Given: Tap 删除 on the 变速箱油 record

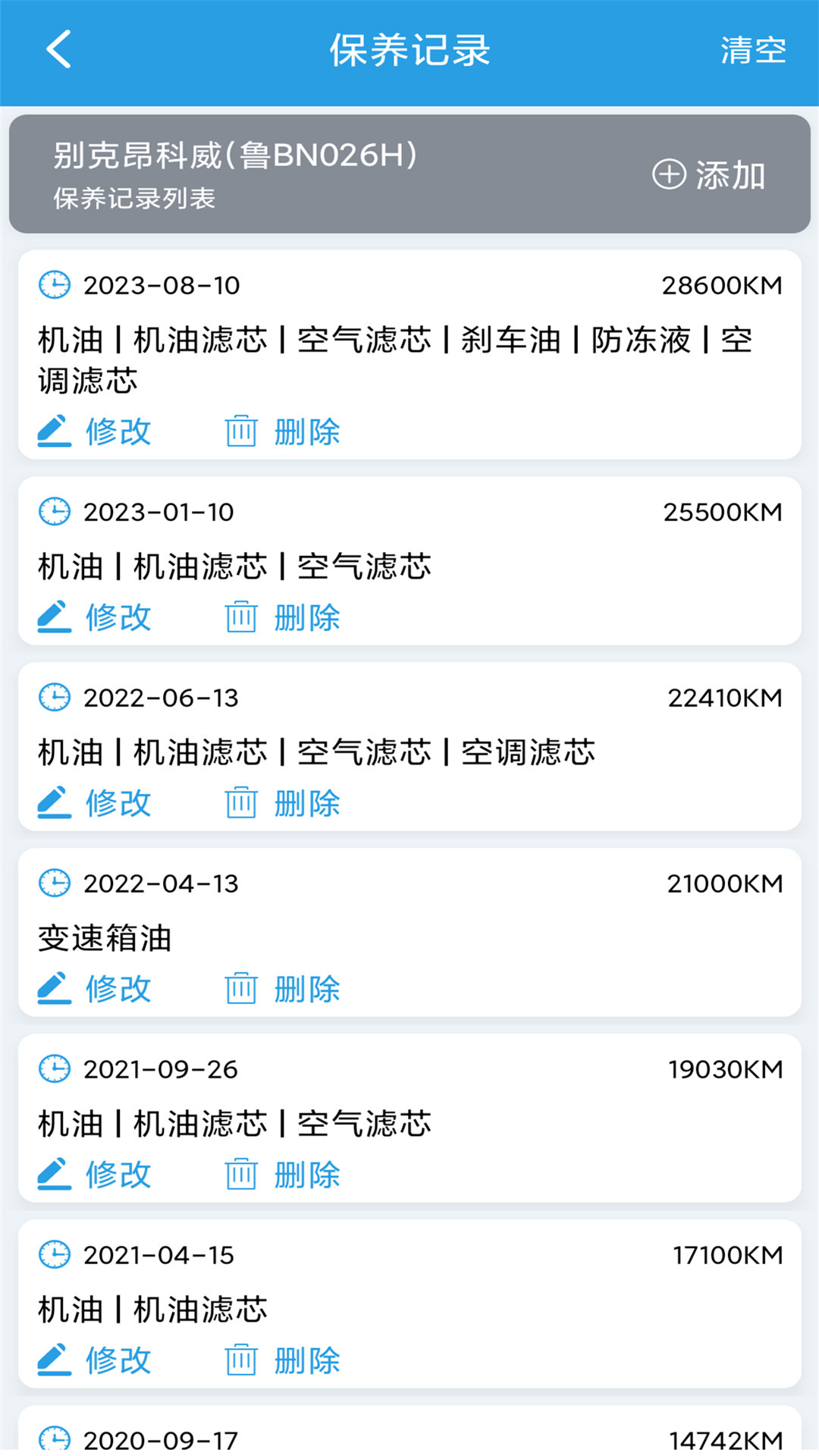Looking at the screenshot, I should coord(306,988).
